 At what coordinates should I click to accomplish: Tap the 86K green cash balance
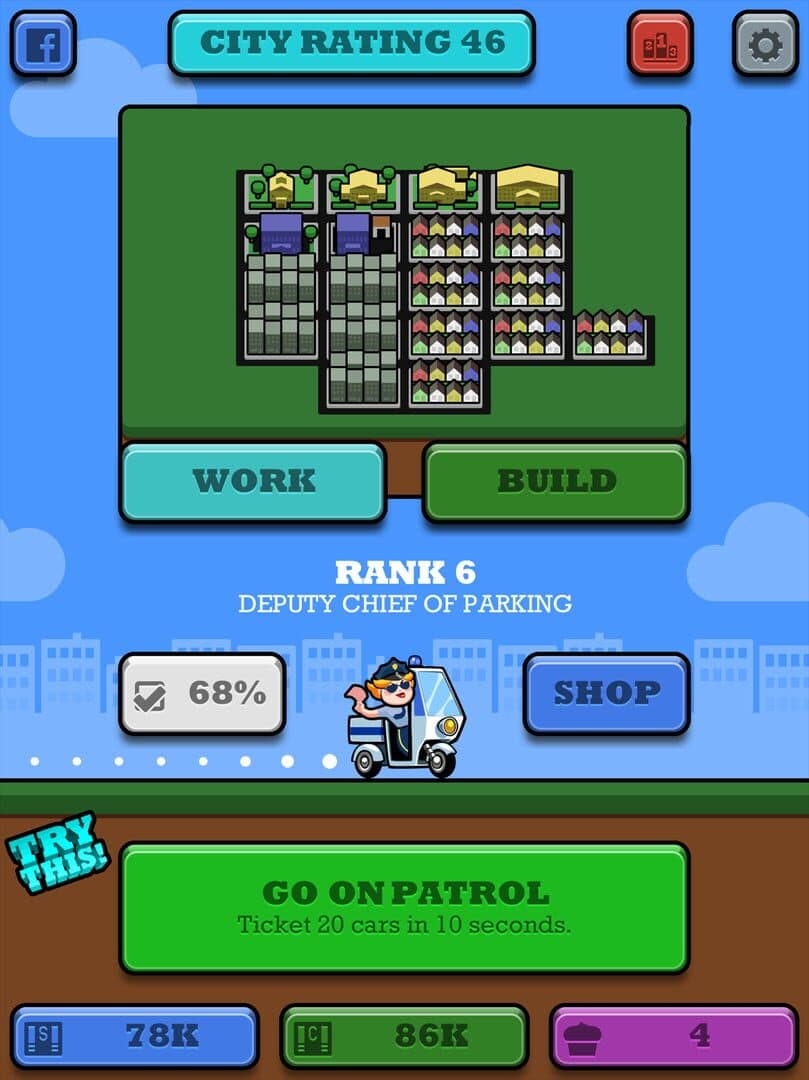click(404, 1036)
